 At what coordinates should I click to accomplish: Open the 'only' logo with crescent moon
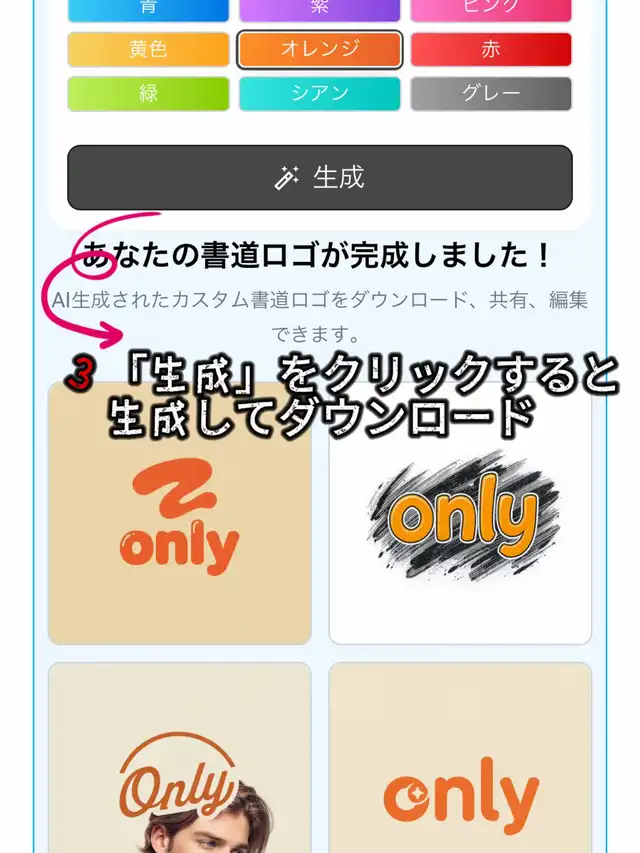pos(460,758)
